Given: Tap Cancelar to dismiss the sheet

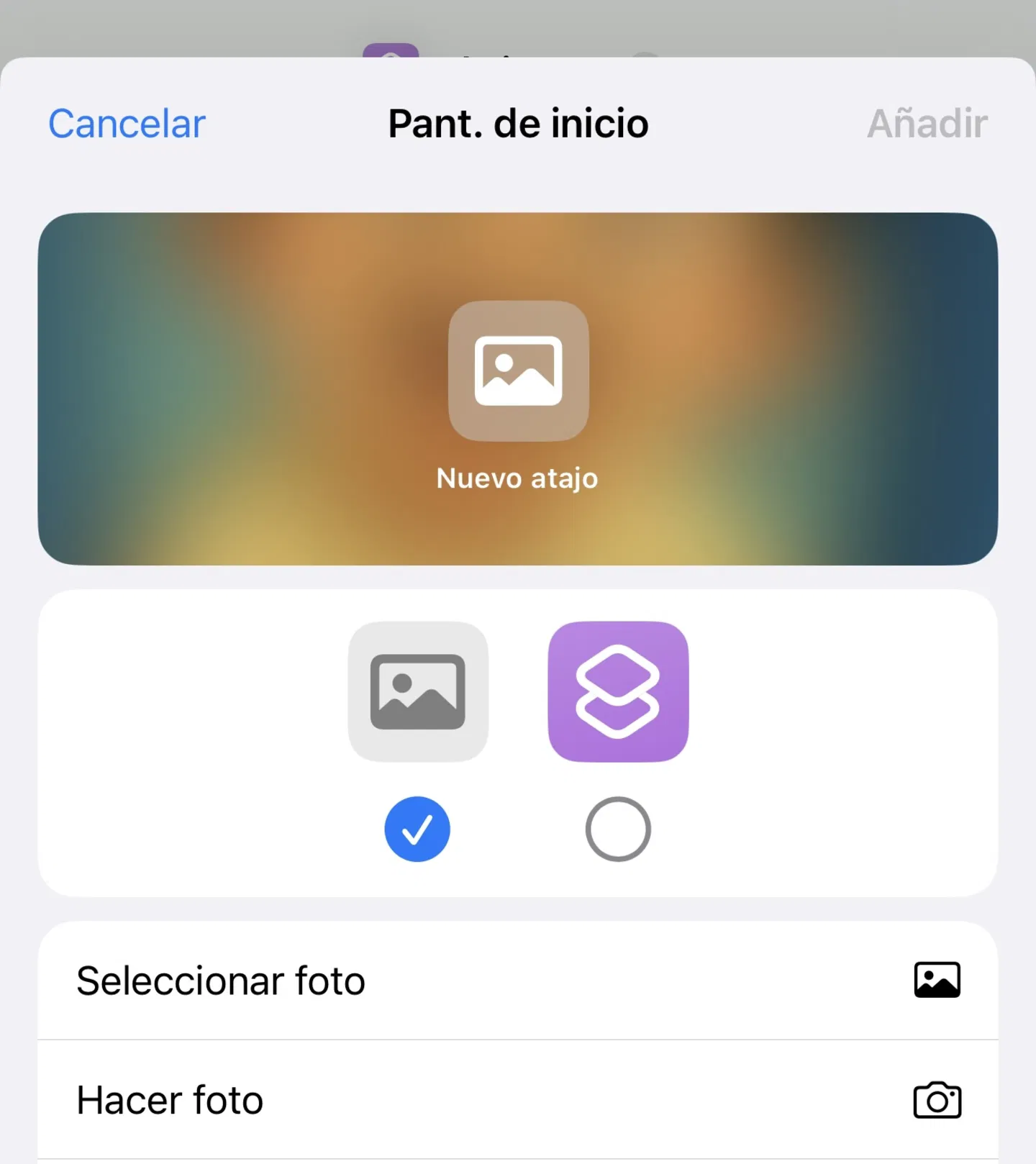Looking at the screenshot, I should (x=127, y=124).
